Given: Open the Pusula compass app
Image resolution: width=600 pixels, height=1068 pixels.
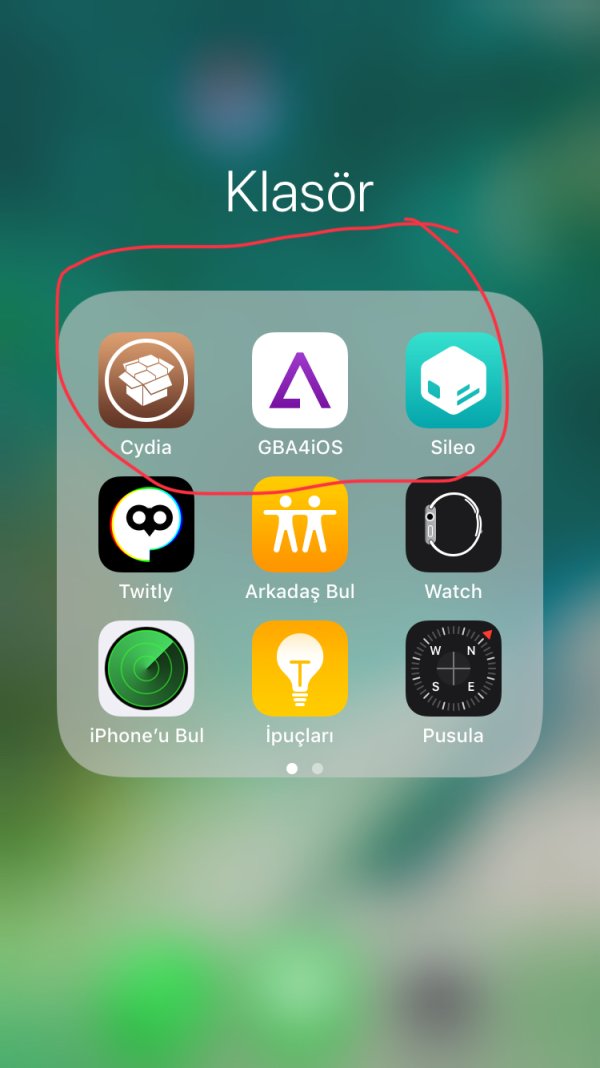Looking at the screenshot, I should (453, 668).
